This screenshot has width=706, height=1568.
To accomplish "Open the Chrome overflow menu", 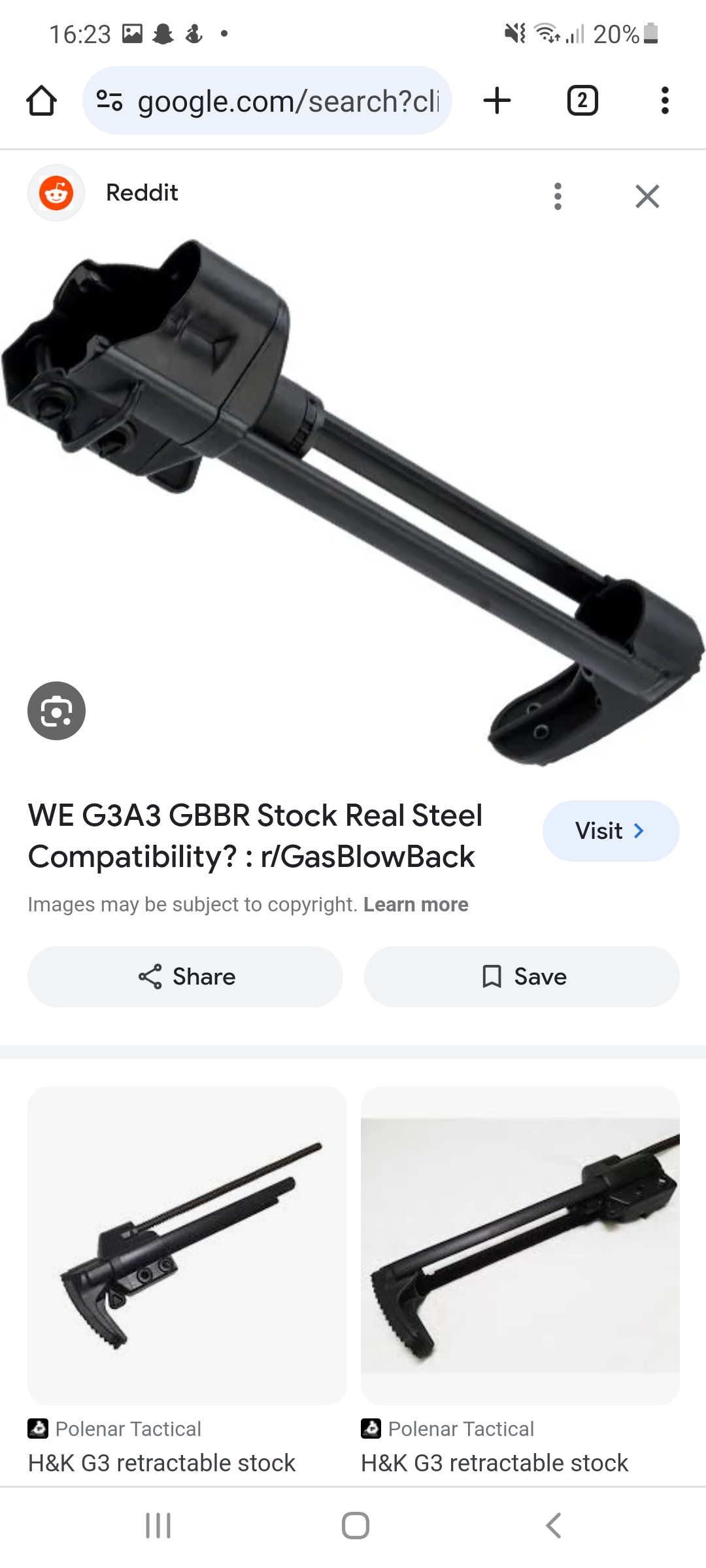I will point(664,101).
